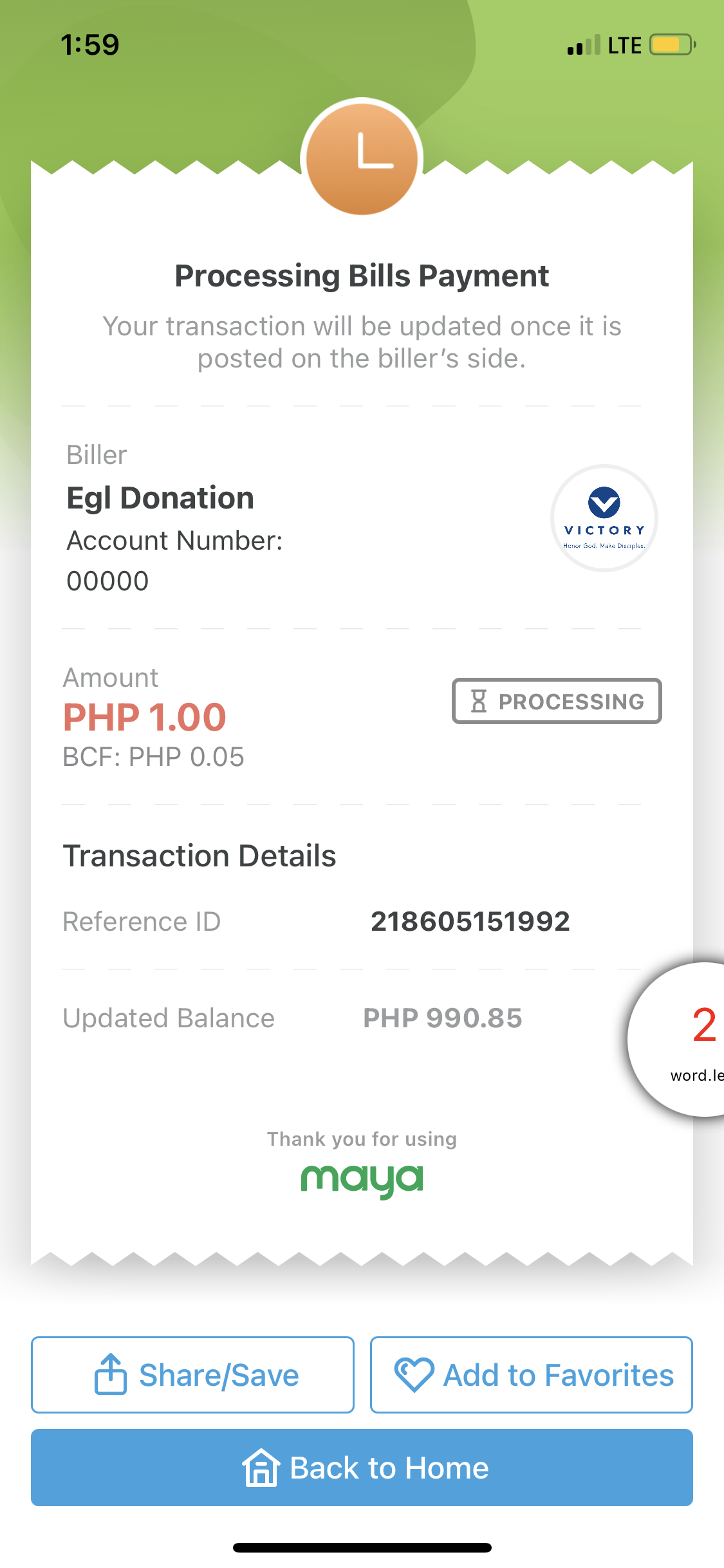Image resolution: width=724 pixels, height=1568 pixels.
Task: Tap the Share/Save button
Action: (x=192, y=1374)
